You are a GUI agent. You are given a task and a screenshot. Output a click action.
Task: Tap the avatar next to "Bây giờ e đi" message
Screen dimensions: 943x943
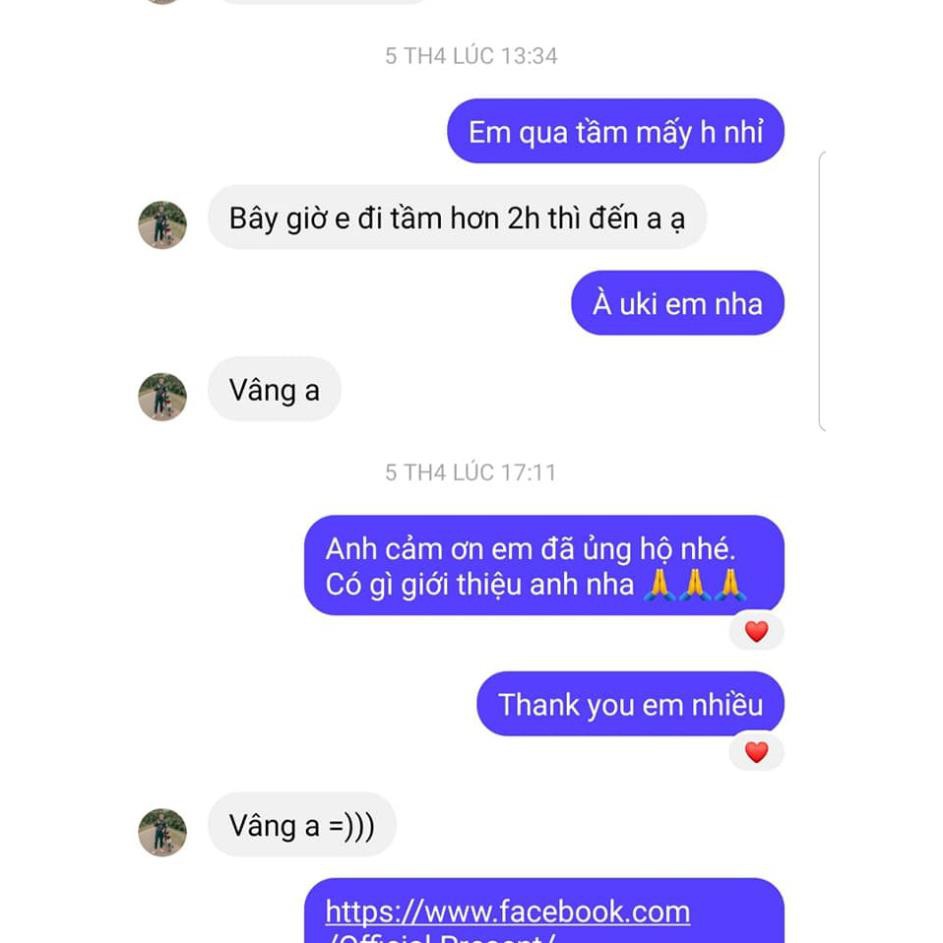[x=162, y=225]
